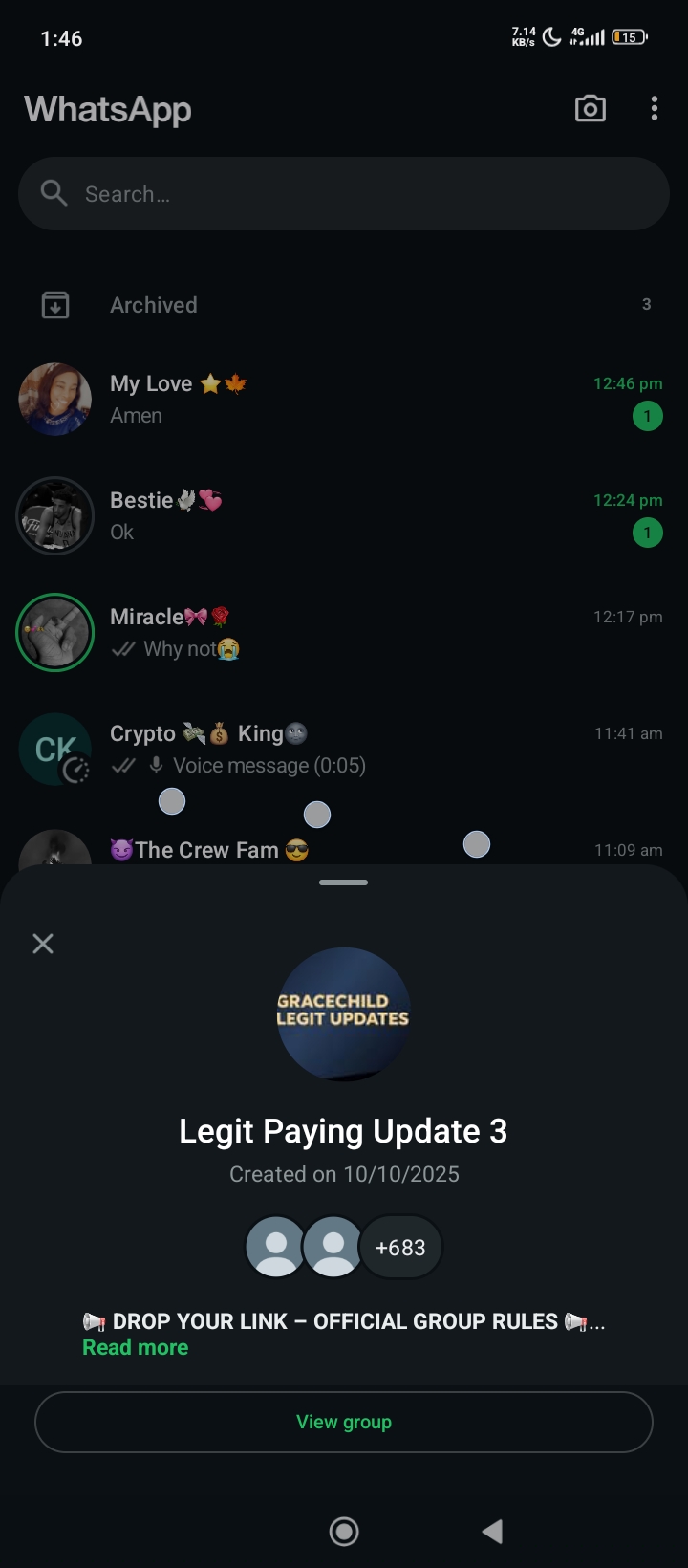The height and width of the screenshot is (1568, 688).
Task: Expand the description with Read more
Action: point(136,1348)
